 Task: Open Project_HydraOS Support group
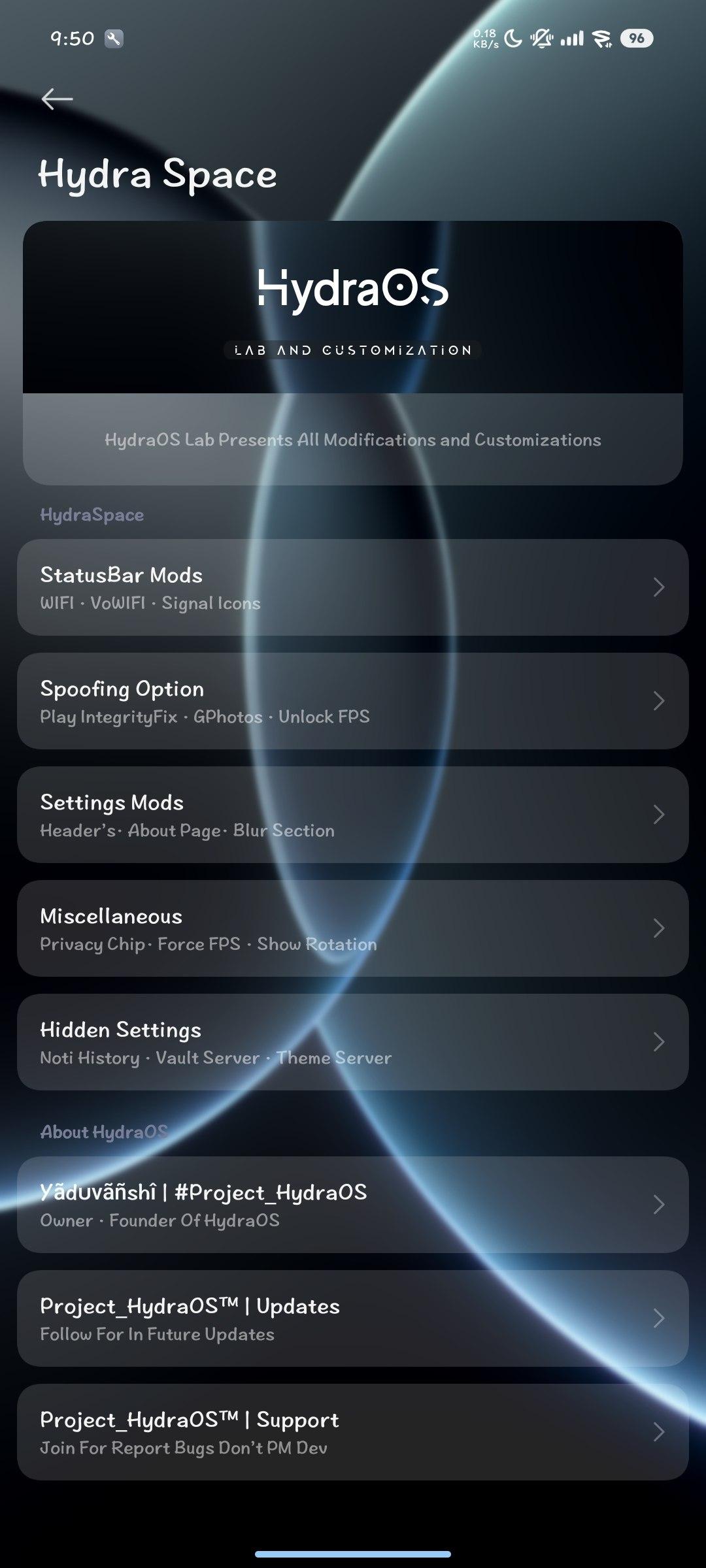tap(353, 1432)
